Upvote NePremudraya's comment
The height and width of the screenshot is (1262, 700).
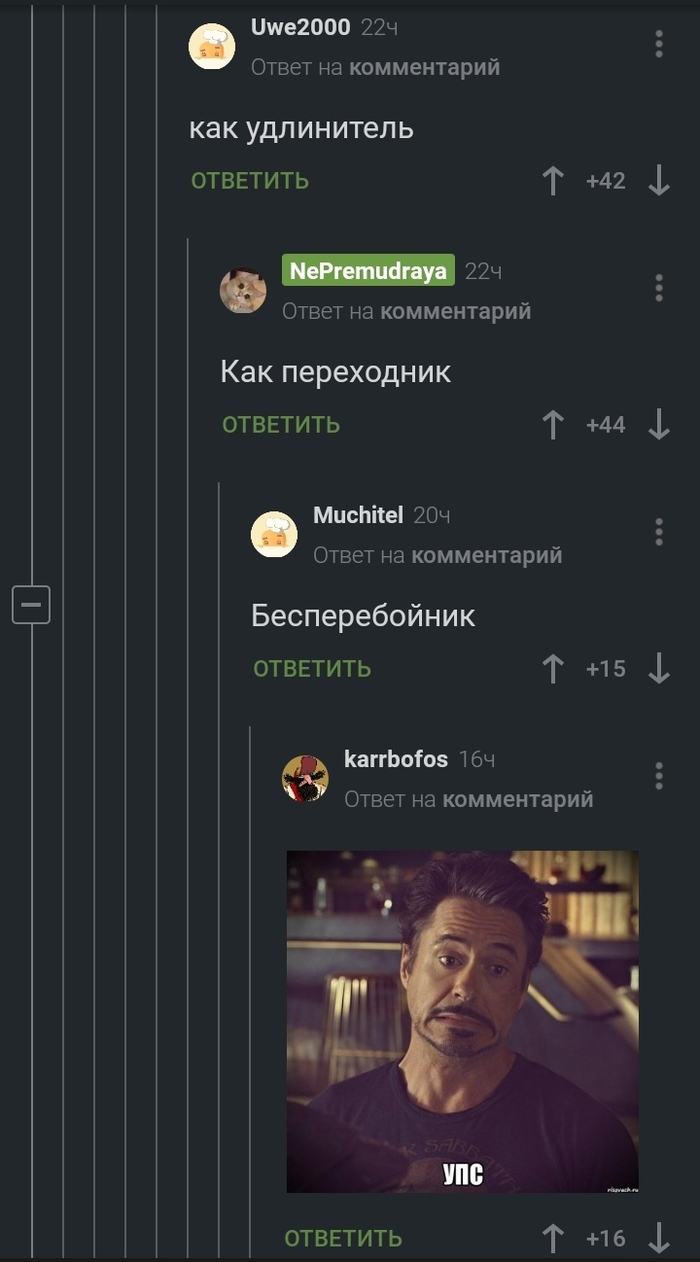(x=553, y=425)
